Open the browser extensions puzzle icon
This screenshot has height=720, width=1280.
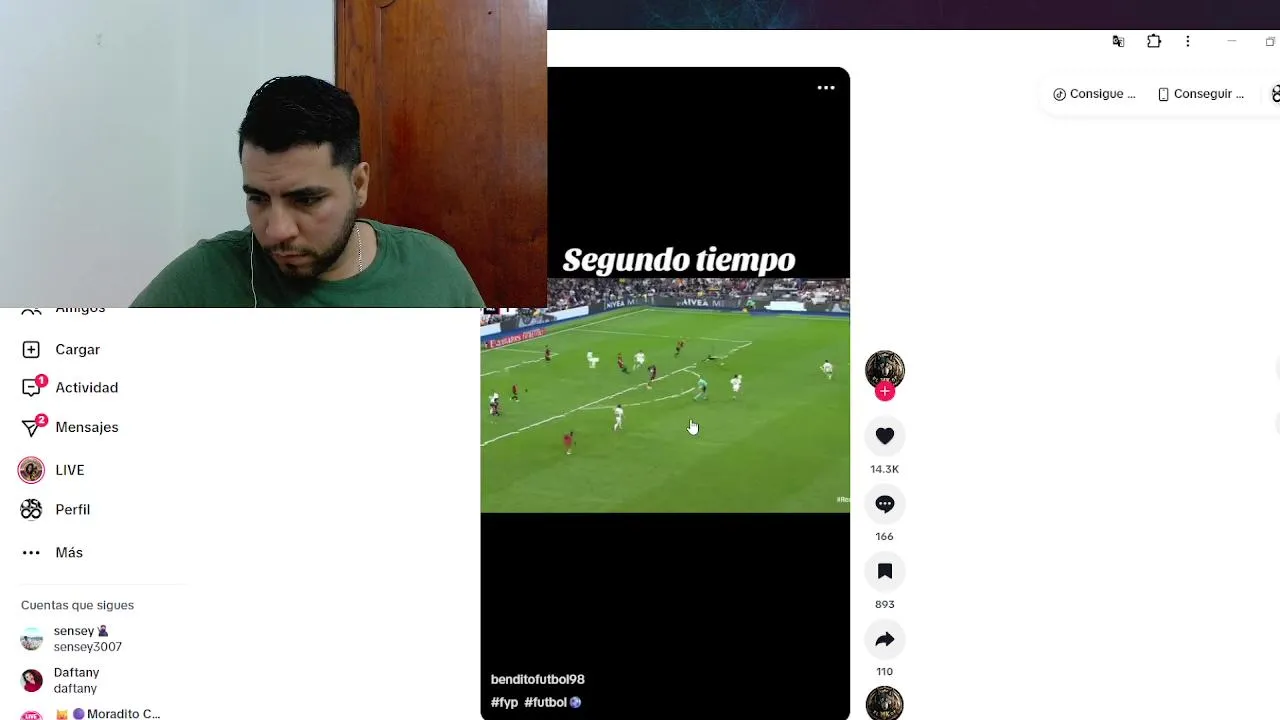pyautogui.click(x=1154, y=41)
